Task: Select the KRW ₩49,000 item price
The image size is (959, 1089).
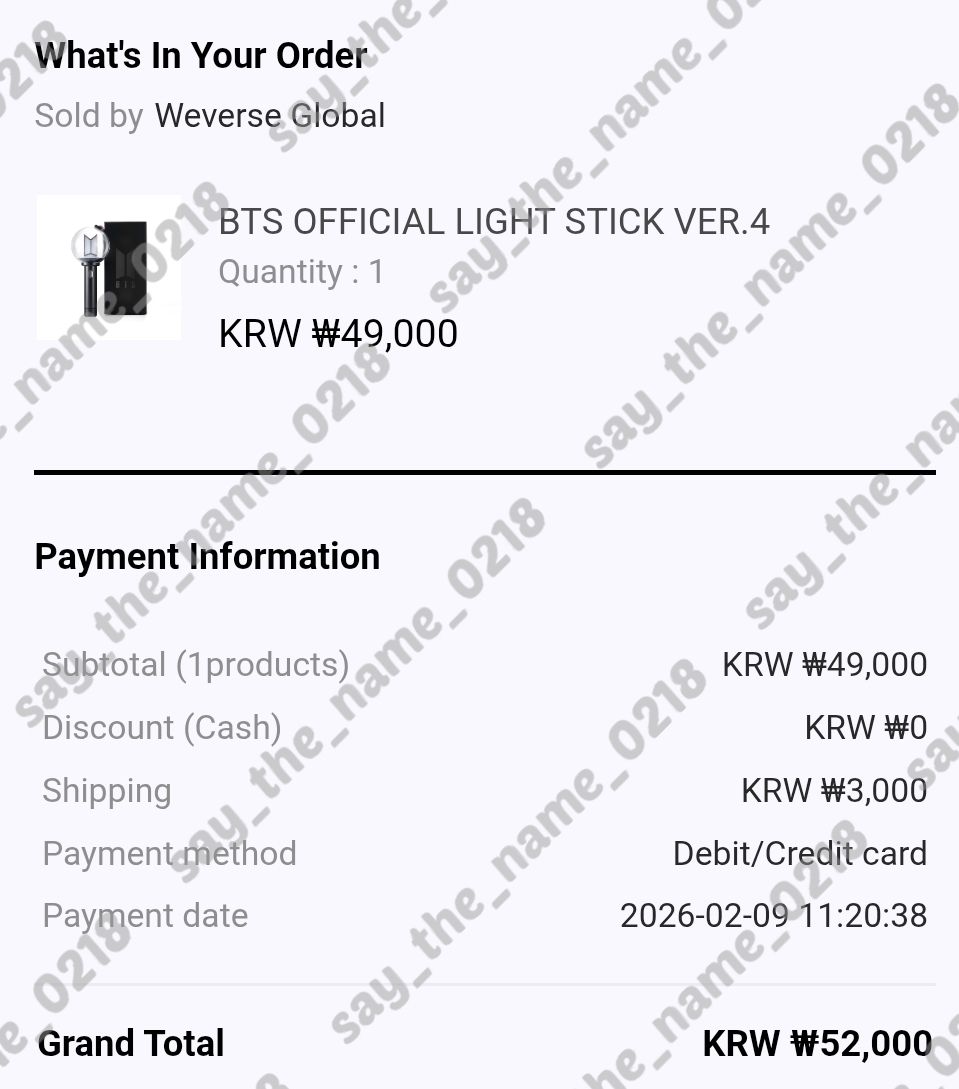Action: 337,333
